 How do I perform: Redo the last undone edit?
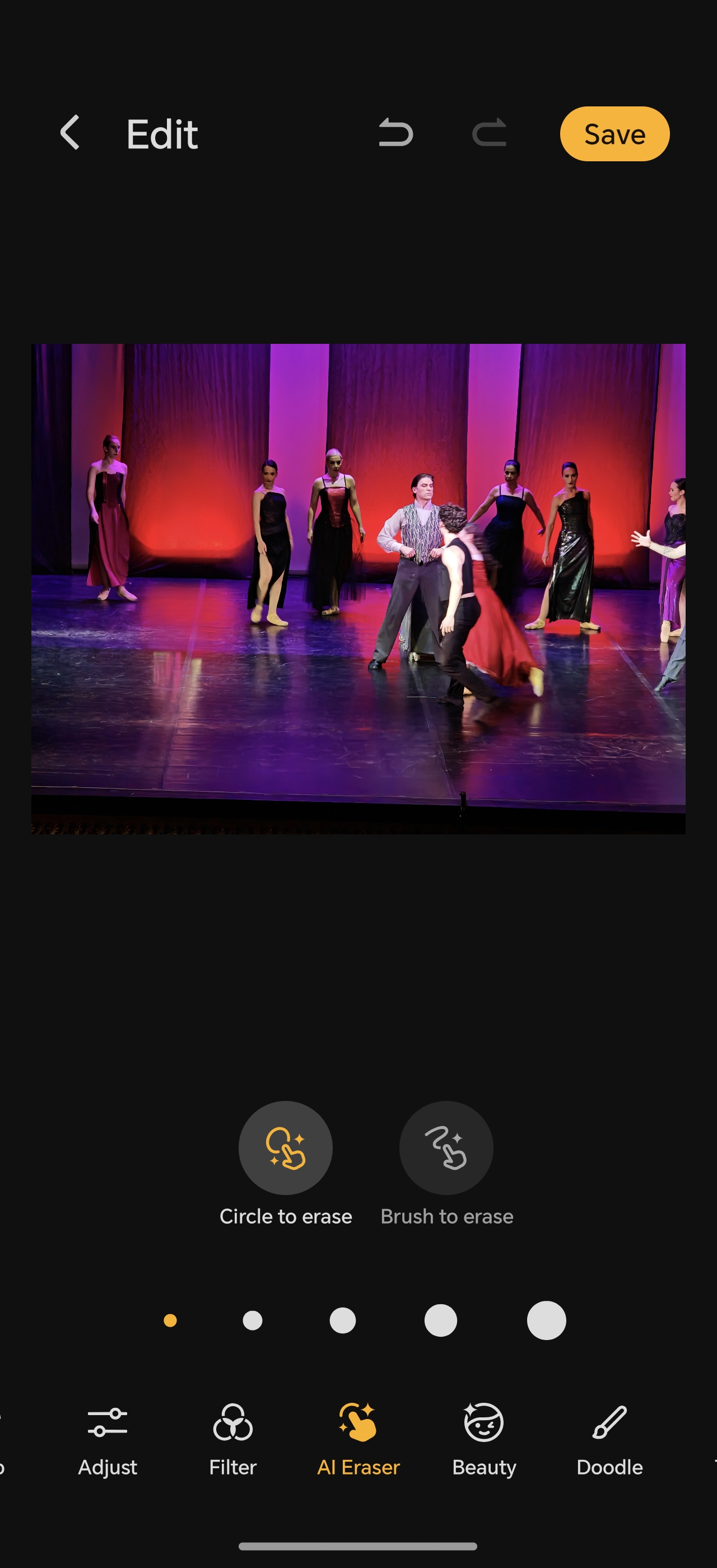point(490,133)
